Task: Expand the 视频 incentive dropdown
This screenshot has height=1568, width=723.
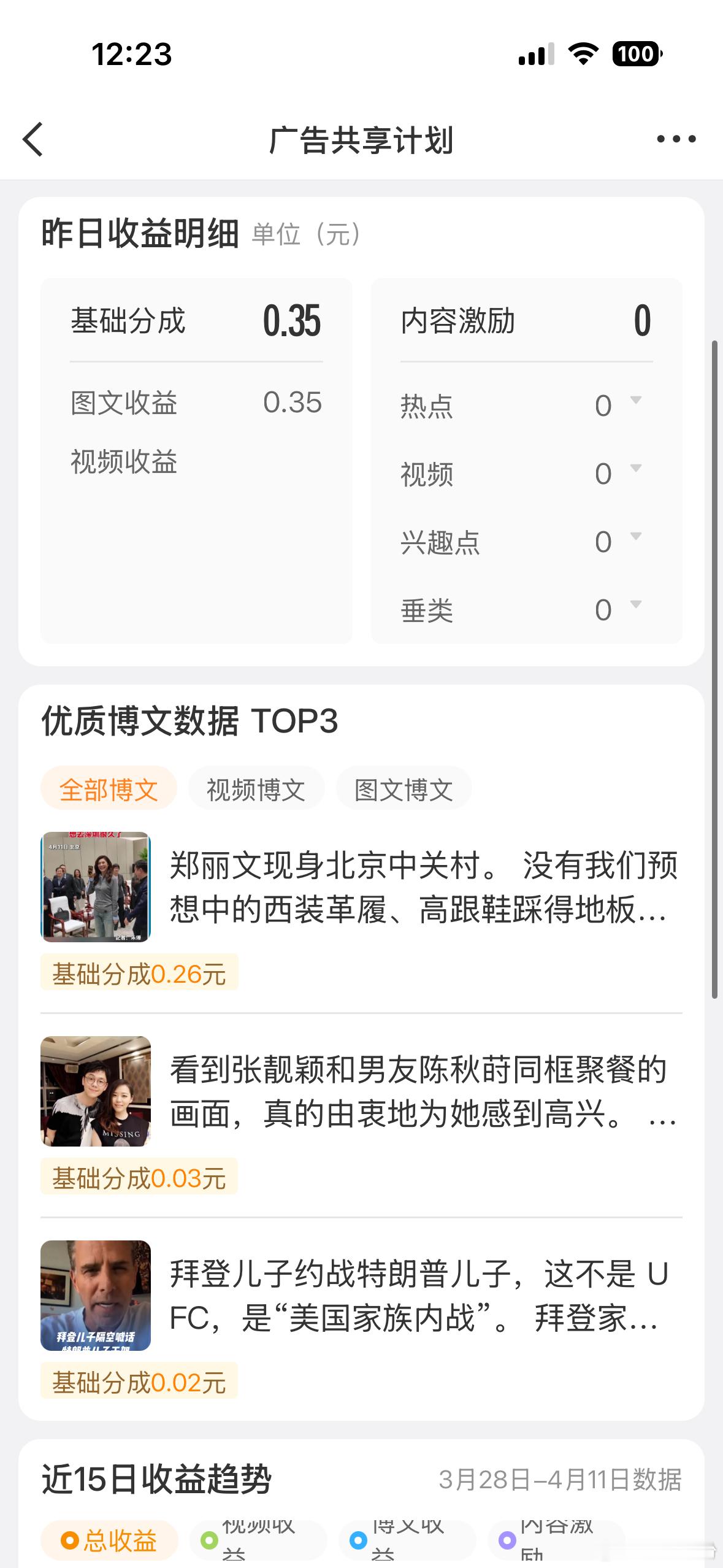Action: point(635,467)
